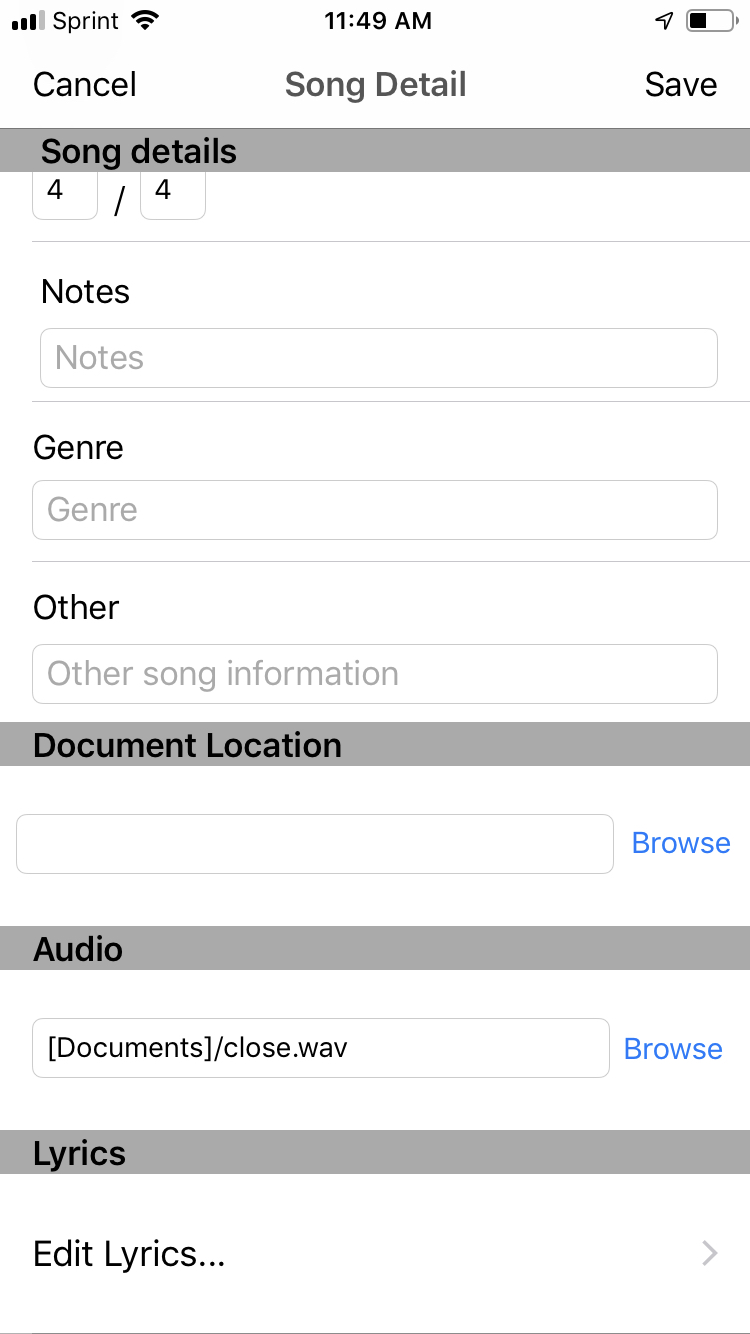Switch to the Document Location section
The image size is (750, 1334).
(x=186, y=745)
